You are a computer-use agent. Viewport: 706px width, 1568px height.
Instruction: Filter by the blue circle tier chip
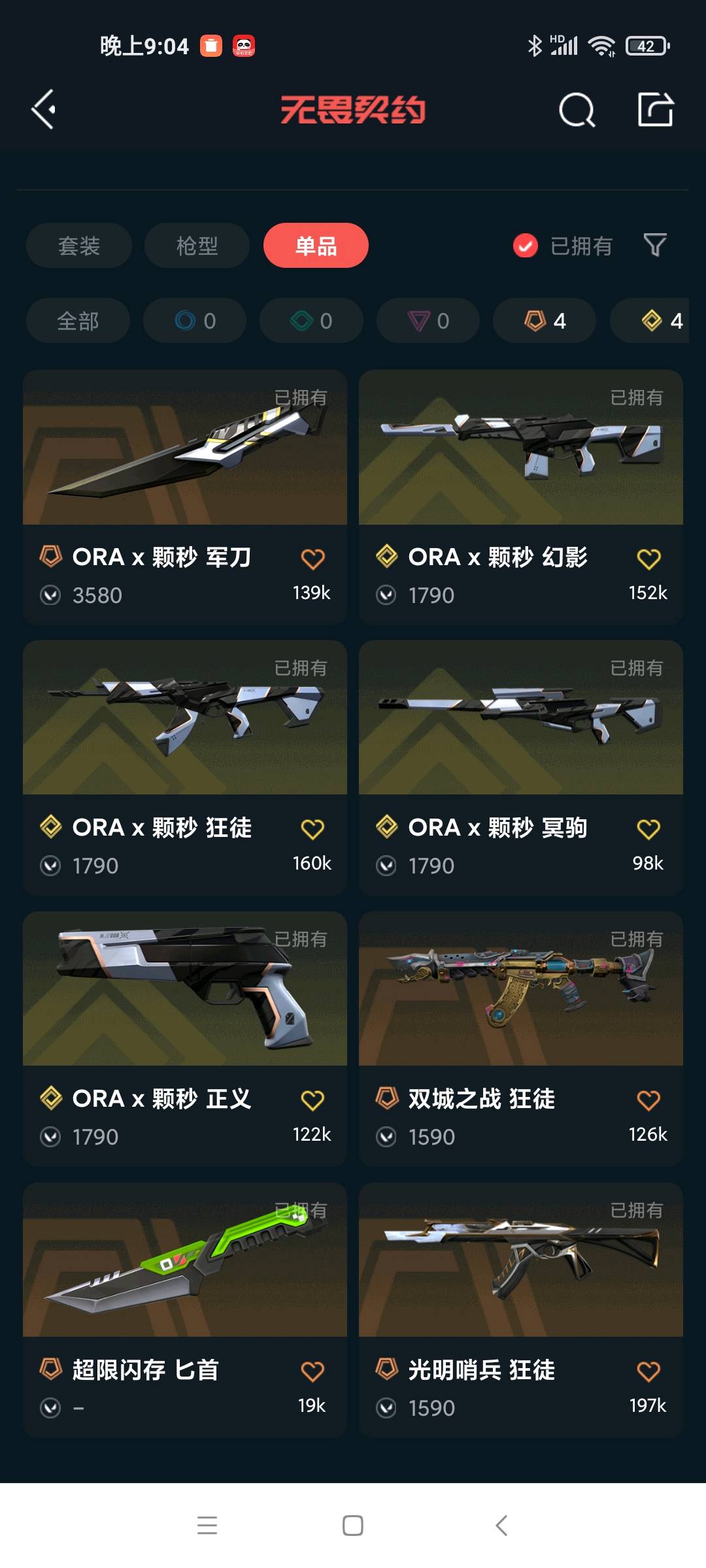195,321
